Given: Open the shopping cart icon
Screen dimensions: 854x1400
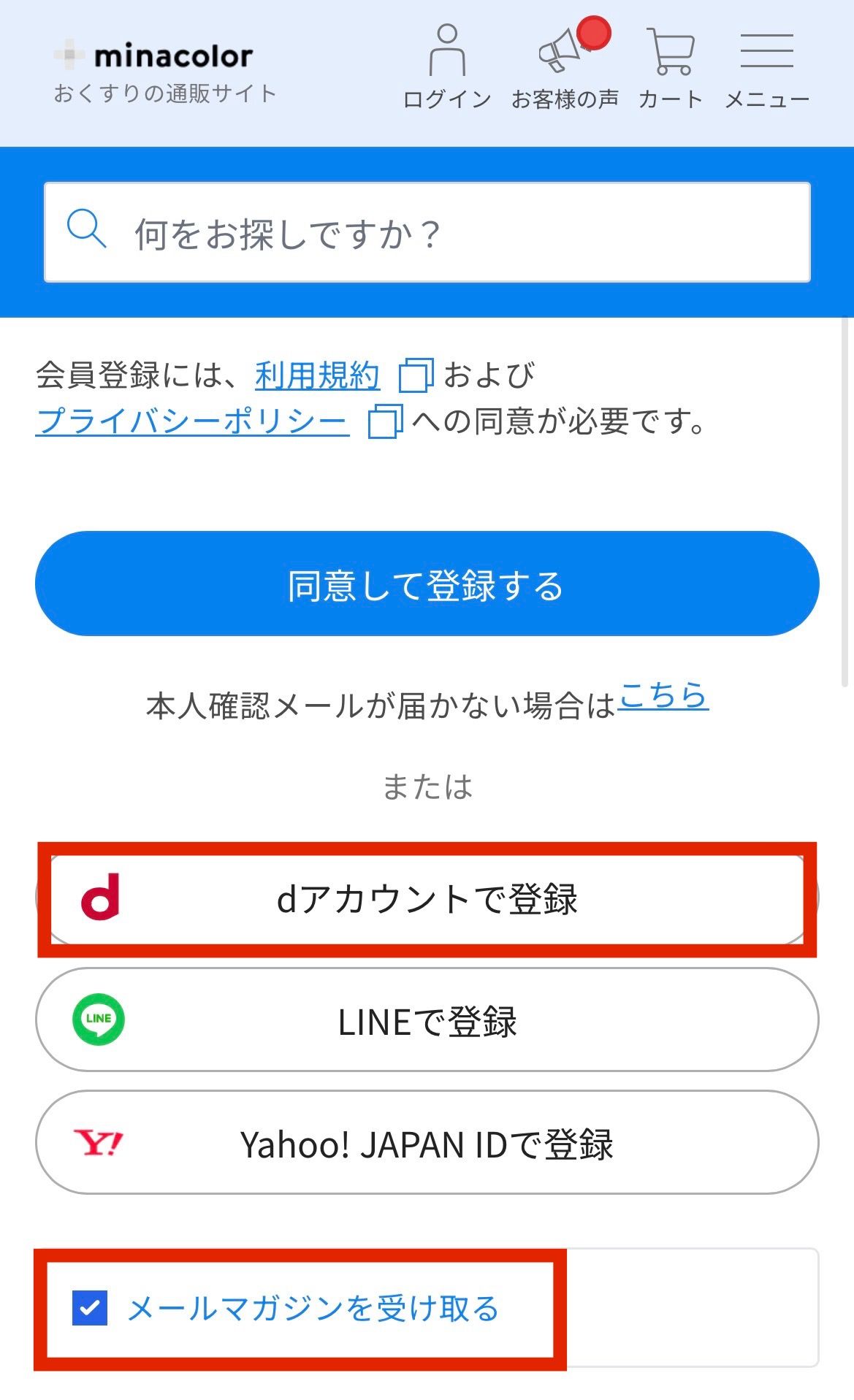Looking at the screenshot, I should point(670,55).
